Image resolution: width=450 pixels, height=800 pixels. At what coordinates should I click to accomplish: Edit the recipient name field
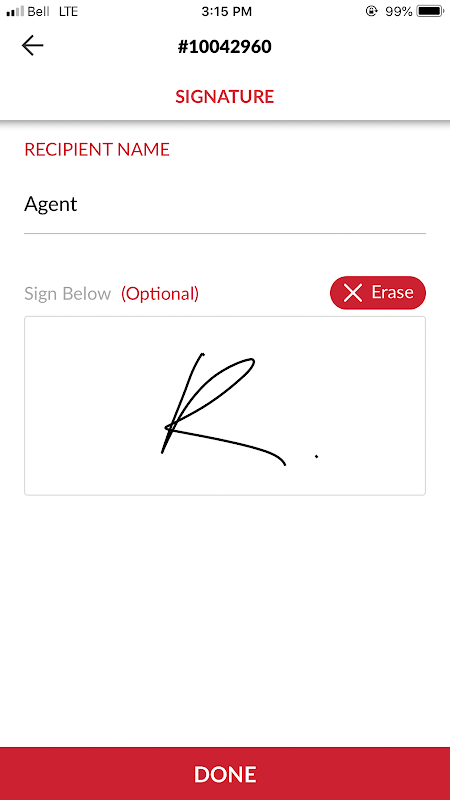225,205
